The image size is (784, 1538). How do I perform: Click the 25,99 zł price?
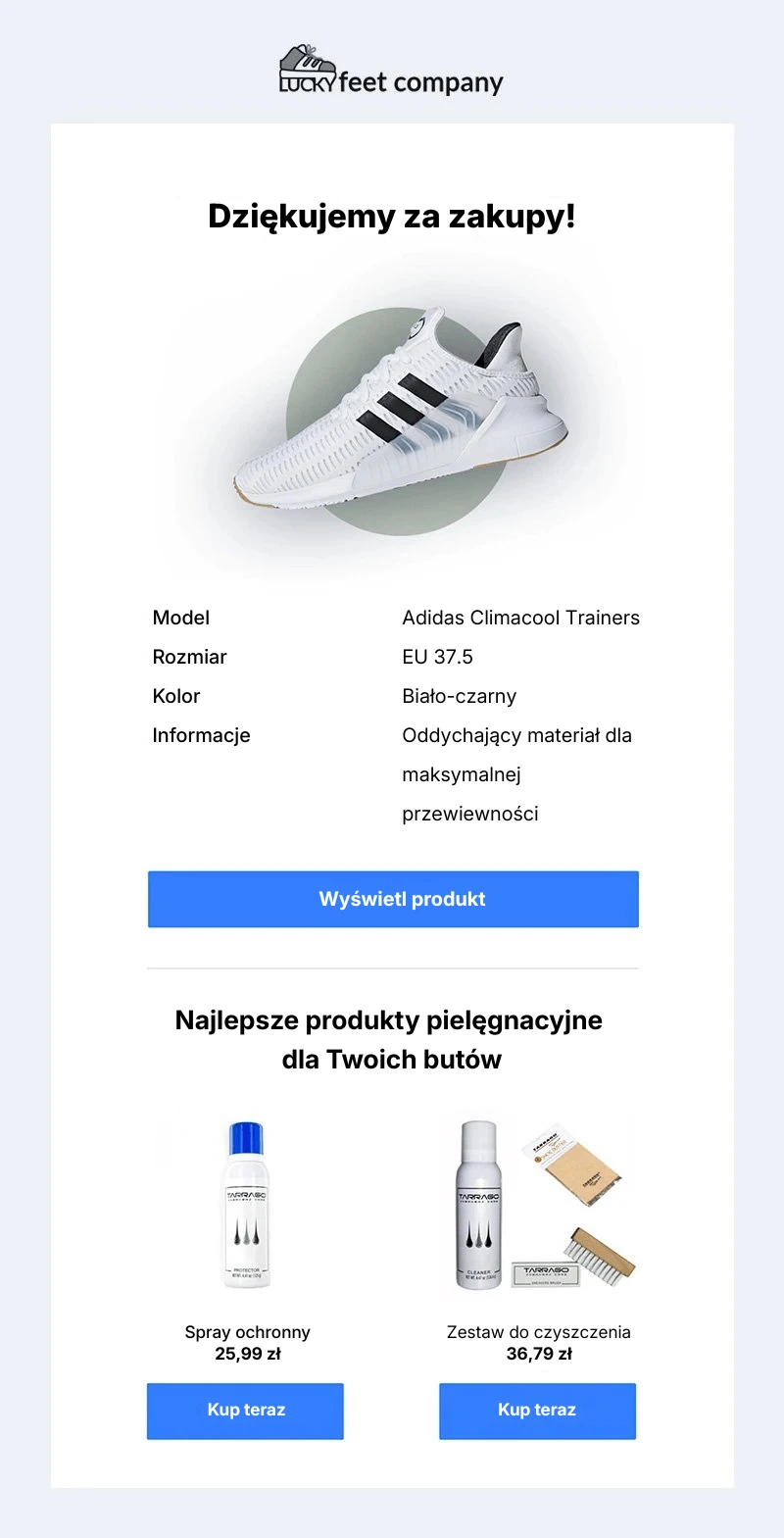tap(245, 1354)
